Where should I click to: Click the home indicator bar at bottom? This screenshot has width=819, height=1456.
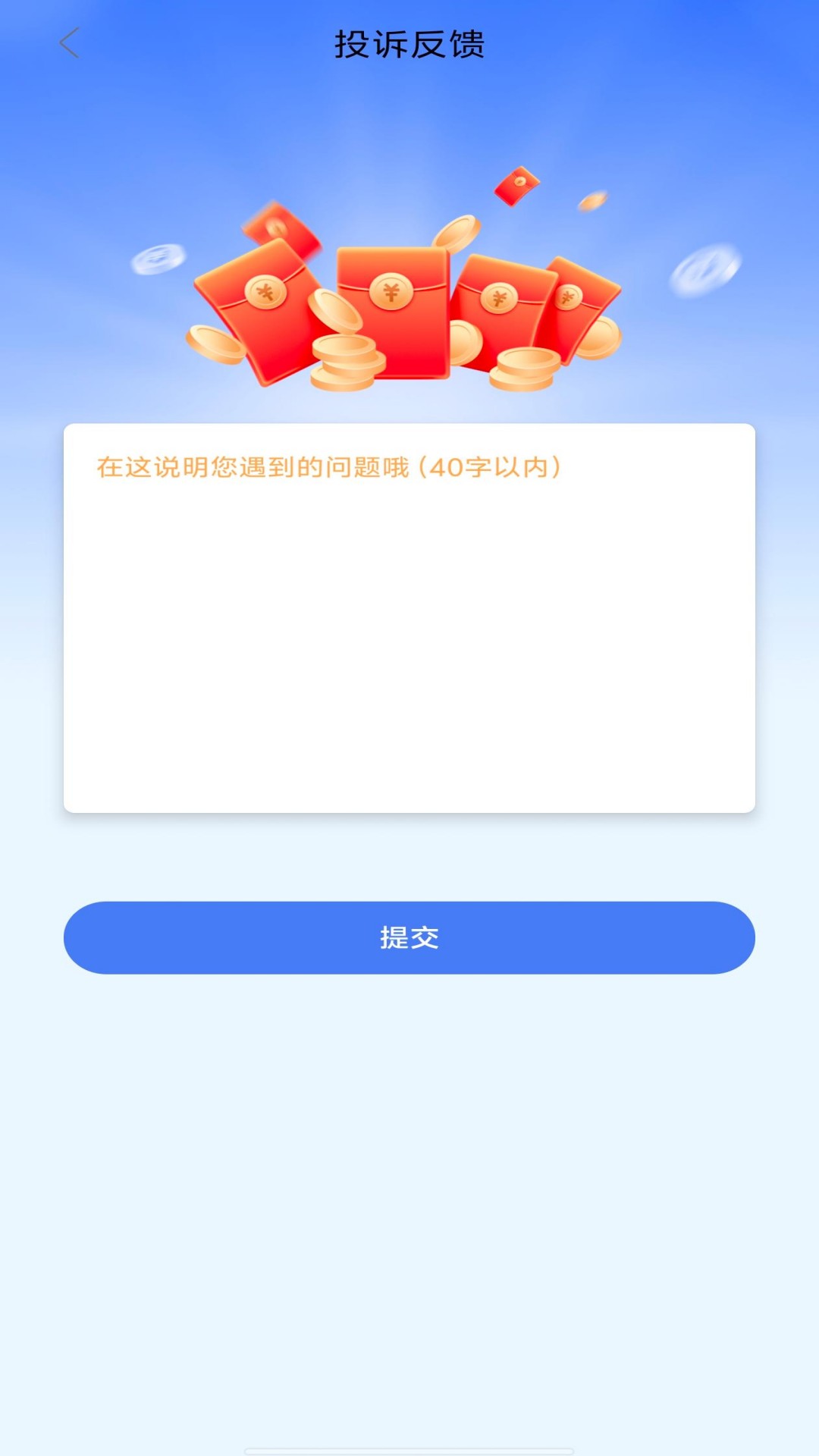409,1451
